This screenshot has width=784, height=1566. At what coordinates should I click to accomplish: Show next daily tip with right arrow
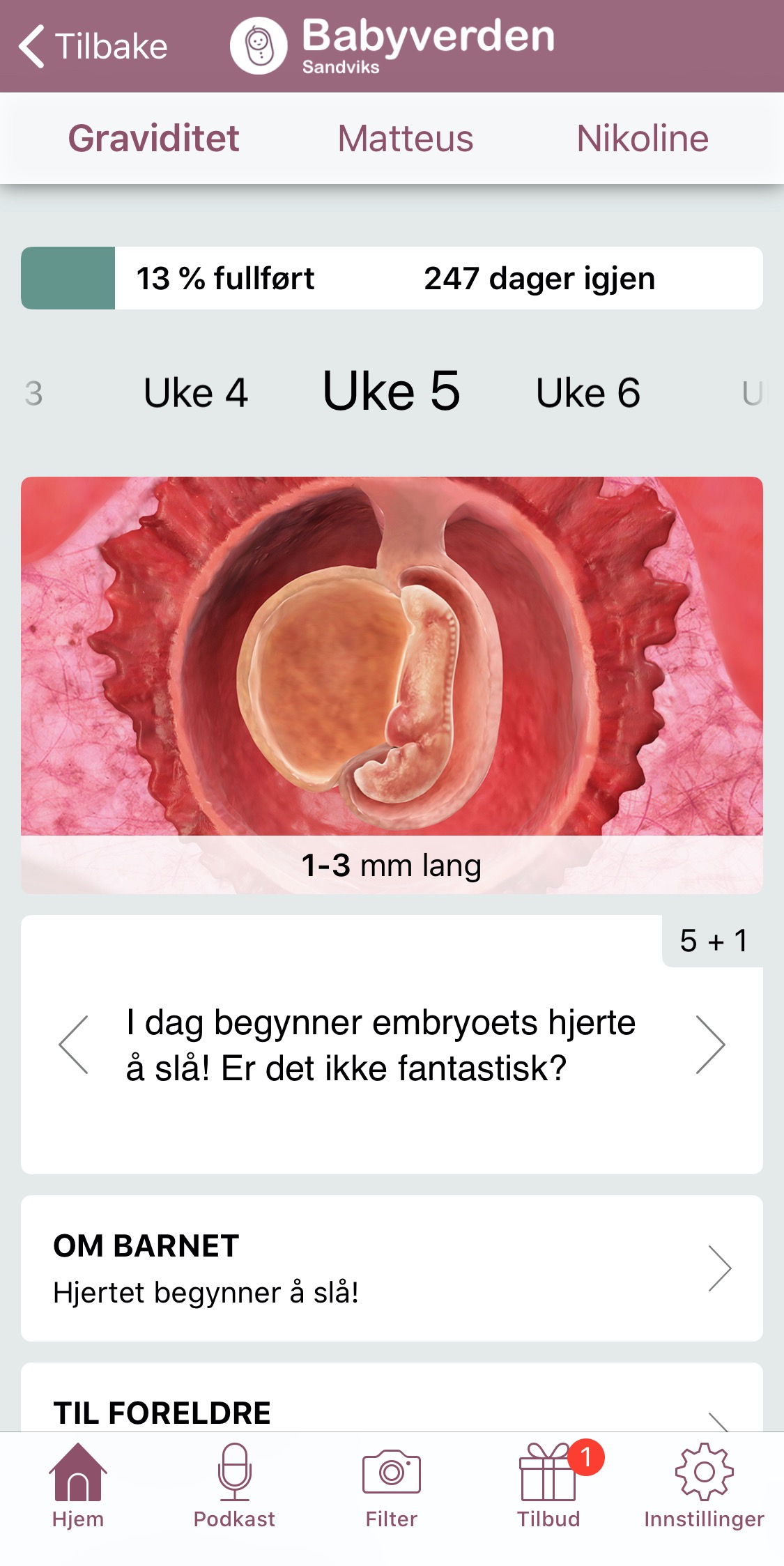click(710, 1045)
